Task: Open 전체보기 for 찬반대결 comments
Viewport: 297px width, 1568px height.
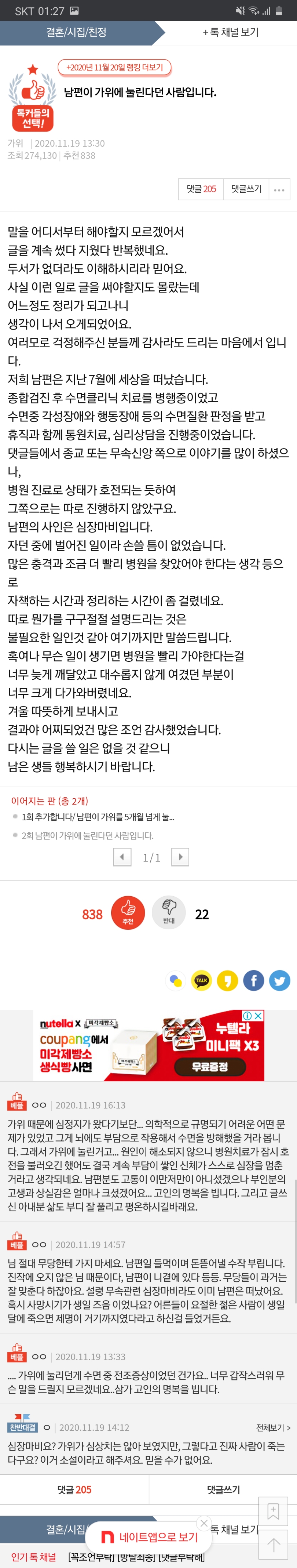Action: [x=273, y=1427]
